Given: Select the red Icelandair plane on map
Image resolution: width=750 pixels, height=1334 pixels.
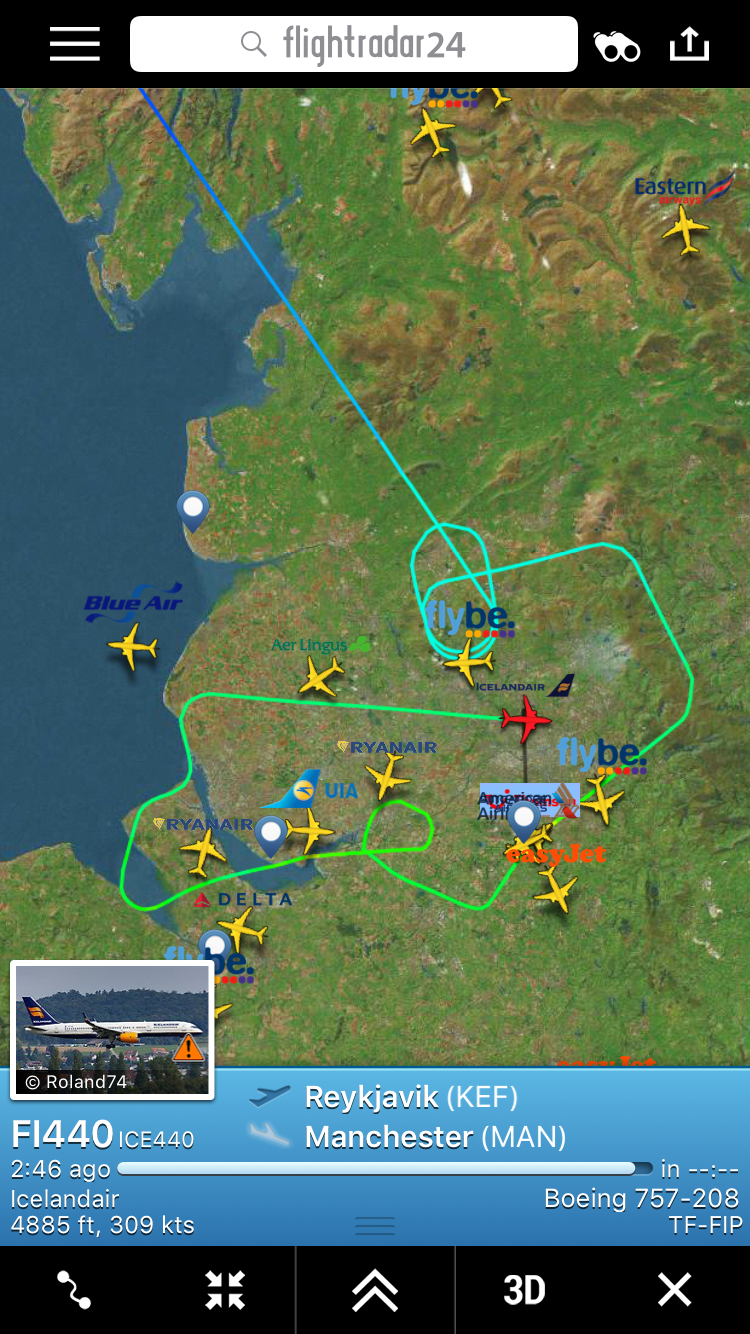Looking at the screenshot, I should click(x=525, y=718).
